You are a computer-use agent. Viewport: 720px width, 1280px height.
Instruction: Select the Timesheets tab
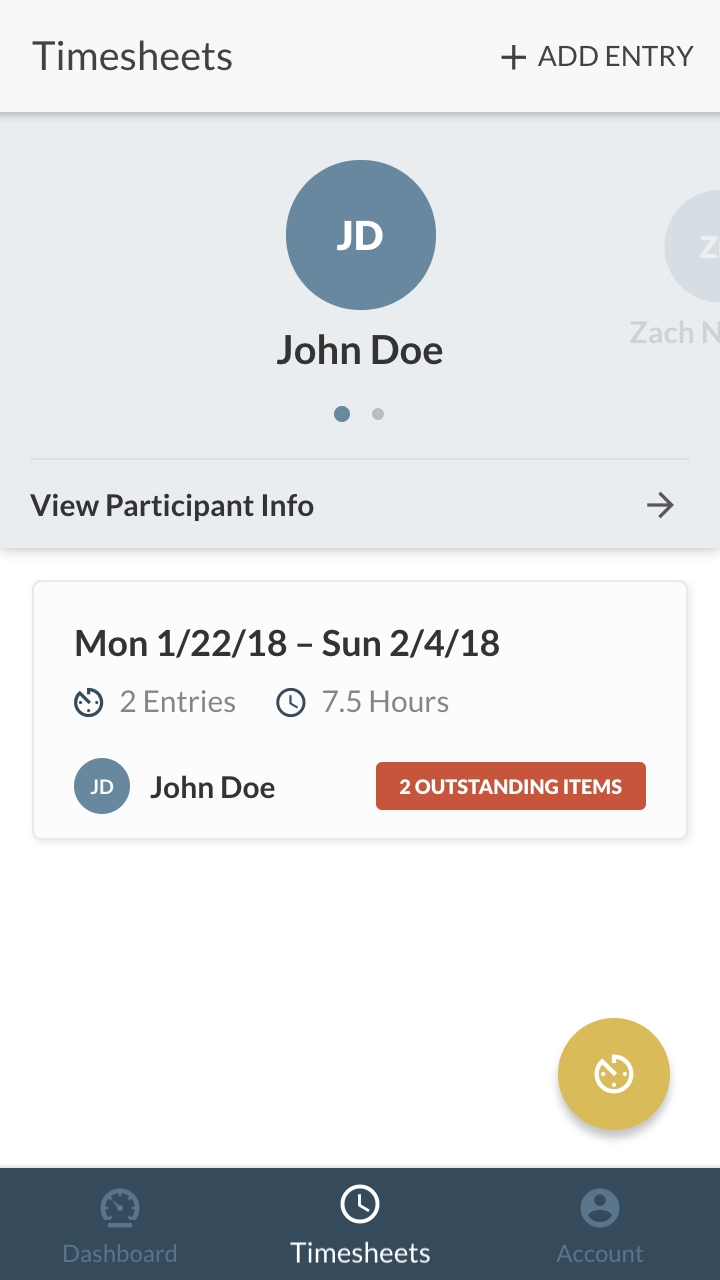(x=360, y=1226)
